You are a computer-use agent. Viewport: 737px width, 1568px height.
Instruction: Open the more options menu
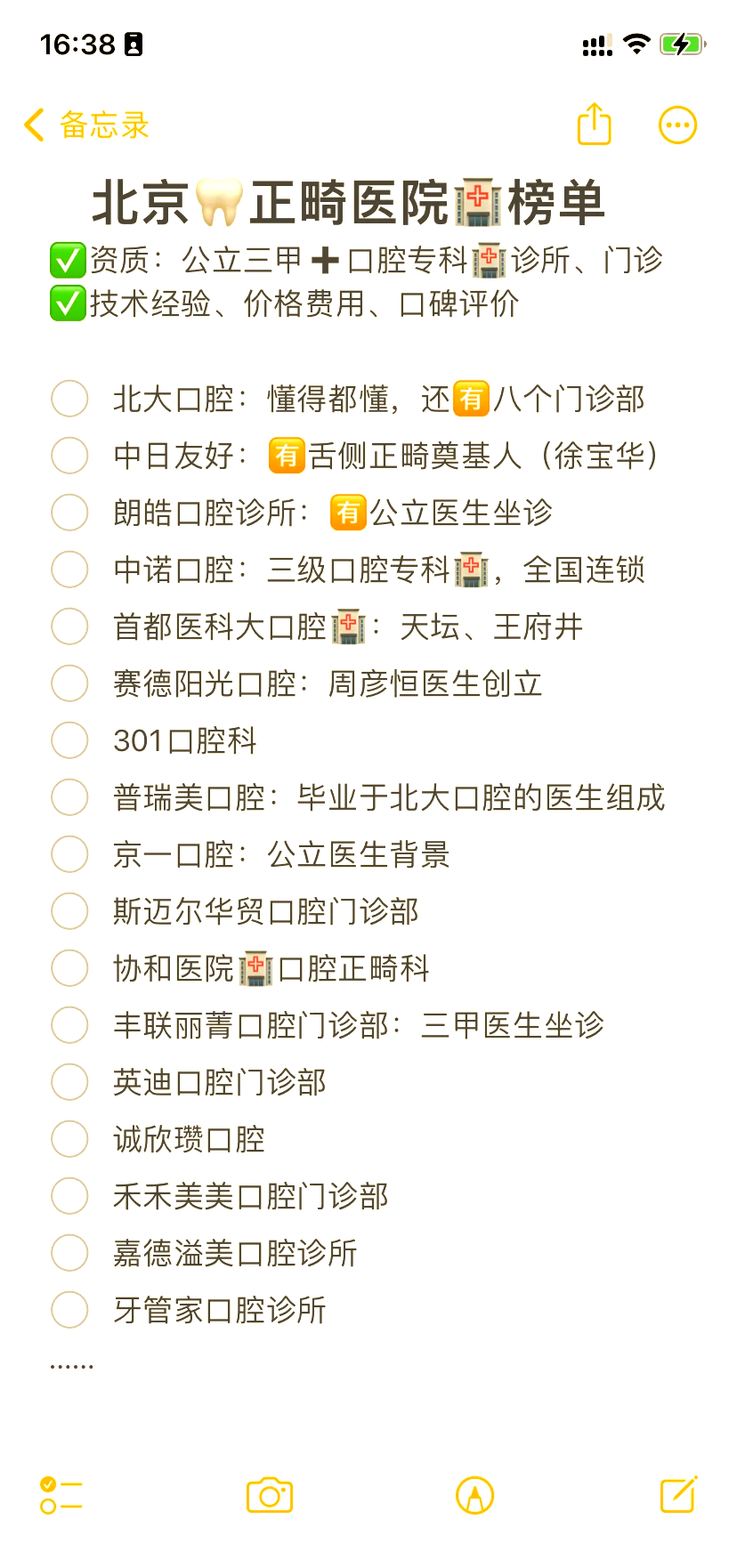pos(677,125)
